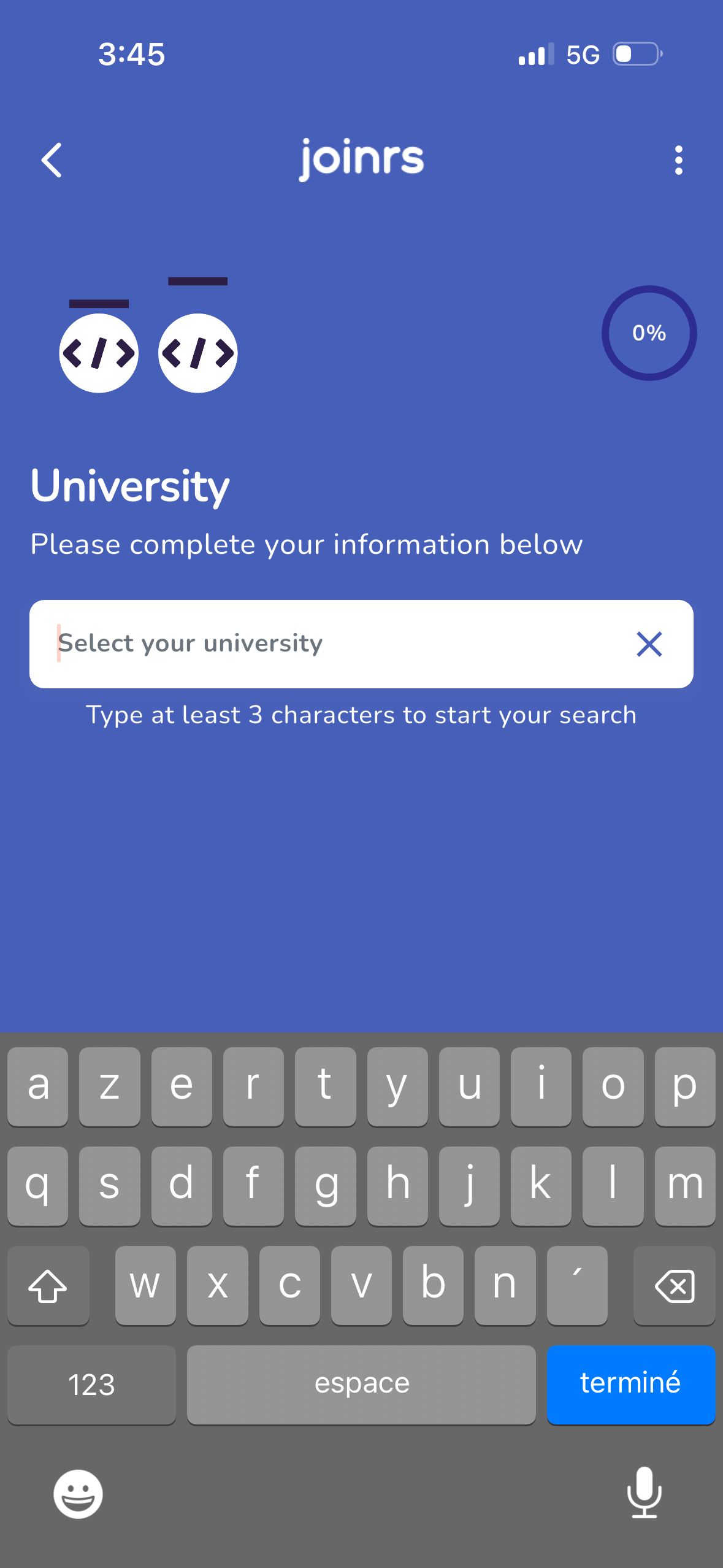723x1568 pixels.
Task: Open the emoji keyboard
Action: (x=78, y=1493)
